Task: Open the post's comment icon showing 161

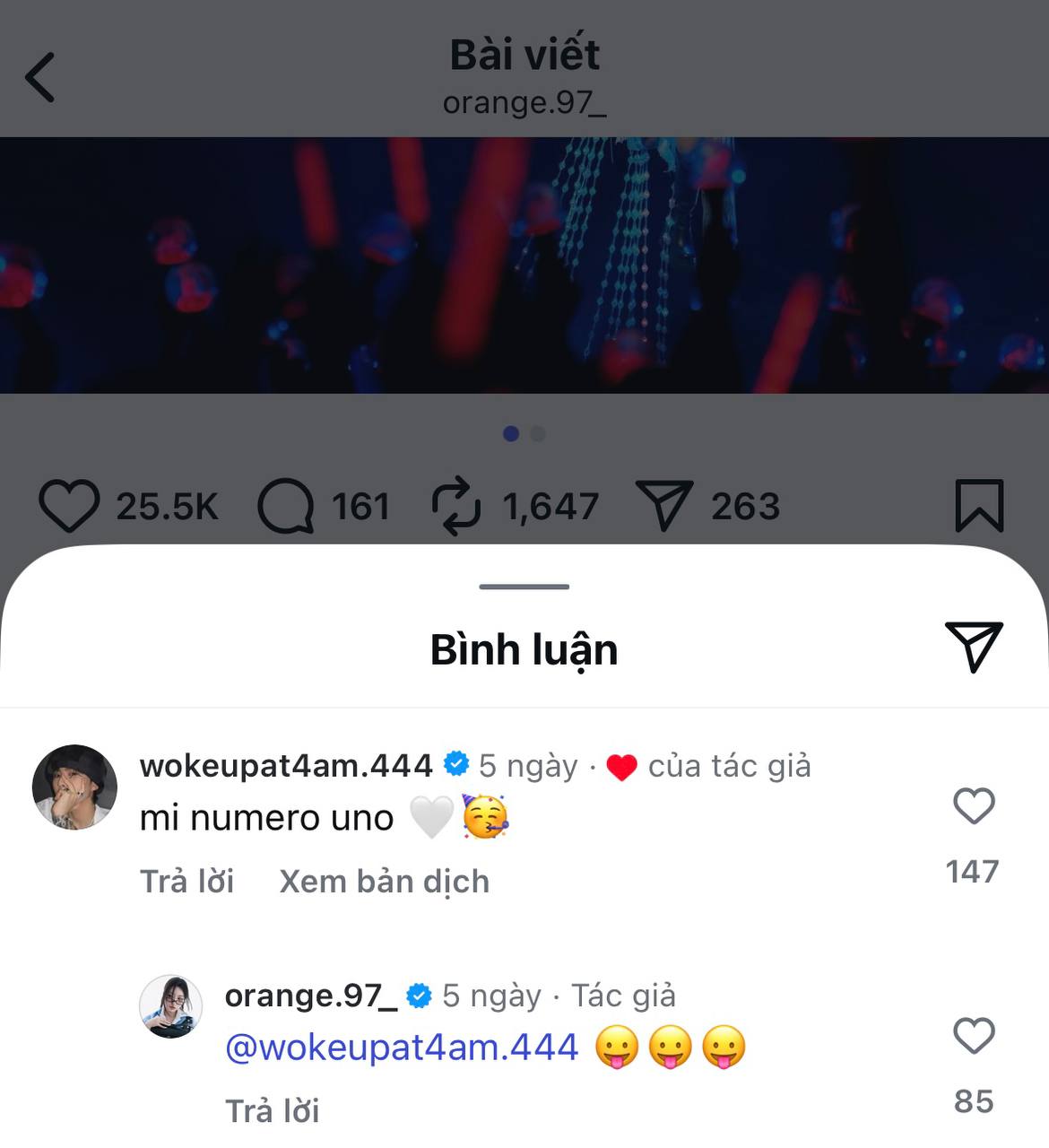Action: tap(286, 507)
